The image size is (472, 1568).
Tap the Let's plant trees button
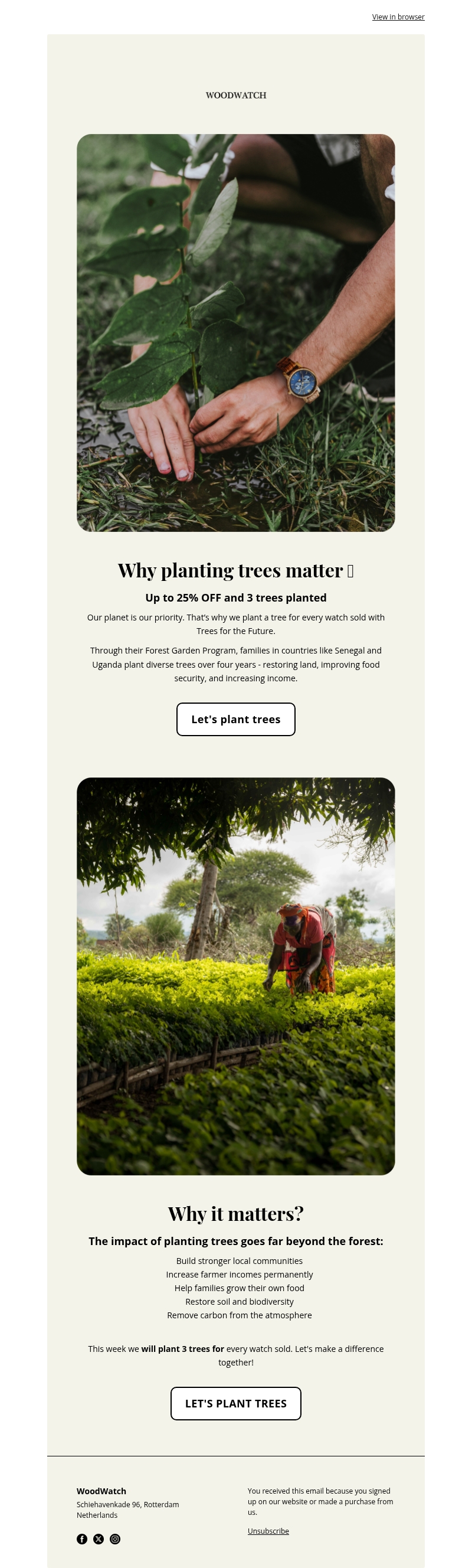(x=235, y=719)
